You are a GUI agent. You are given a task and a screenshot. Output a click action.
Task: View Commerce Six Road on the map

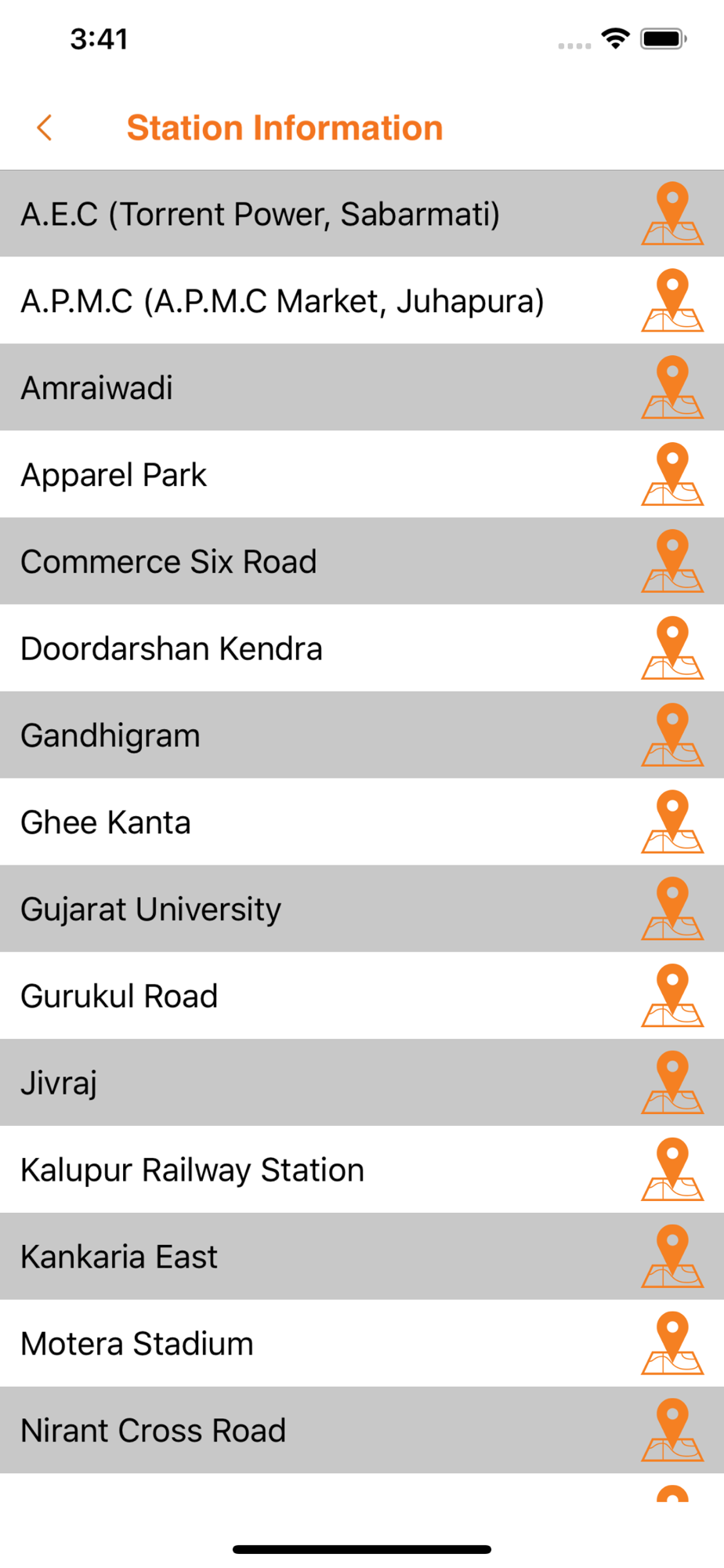672,561
